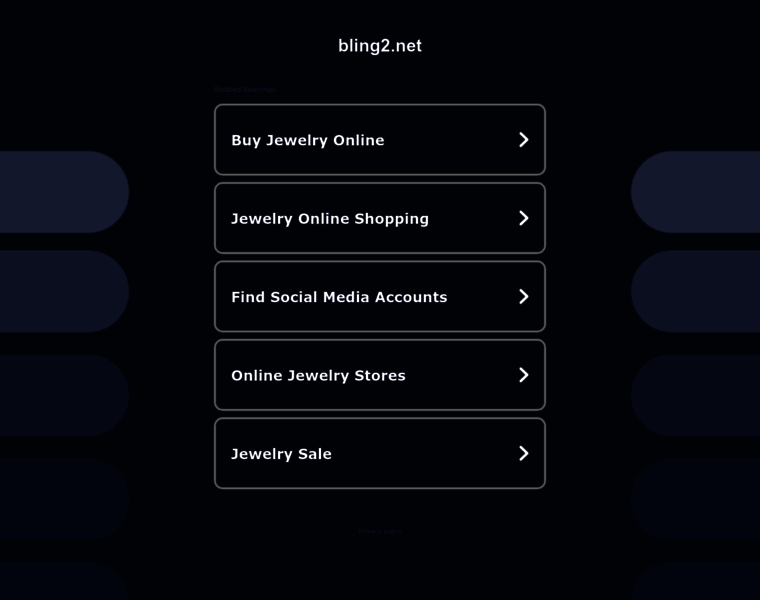Select Jewelry Online Shopping
The width and height of the screenshot is (760, 600).
[x=379, y=218]
